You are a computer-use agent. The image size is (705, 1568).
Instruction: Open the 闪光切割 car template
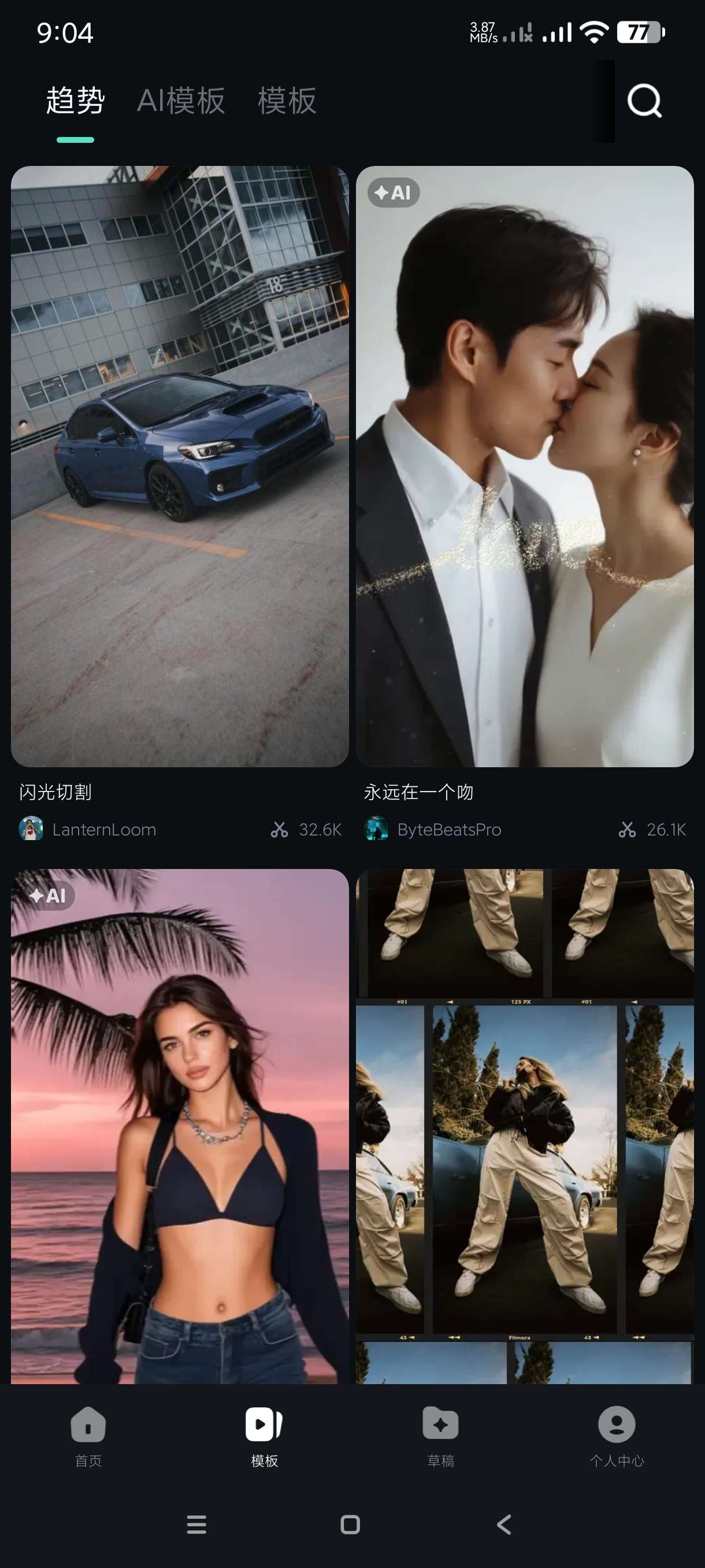tap(180, 465)
